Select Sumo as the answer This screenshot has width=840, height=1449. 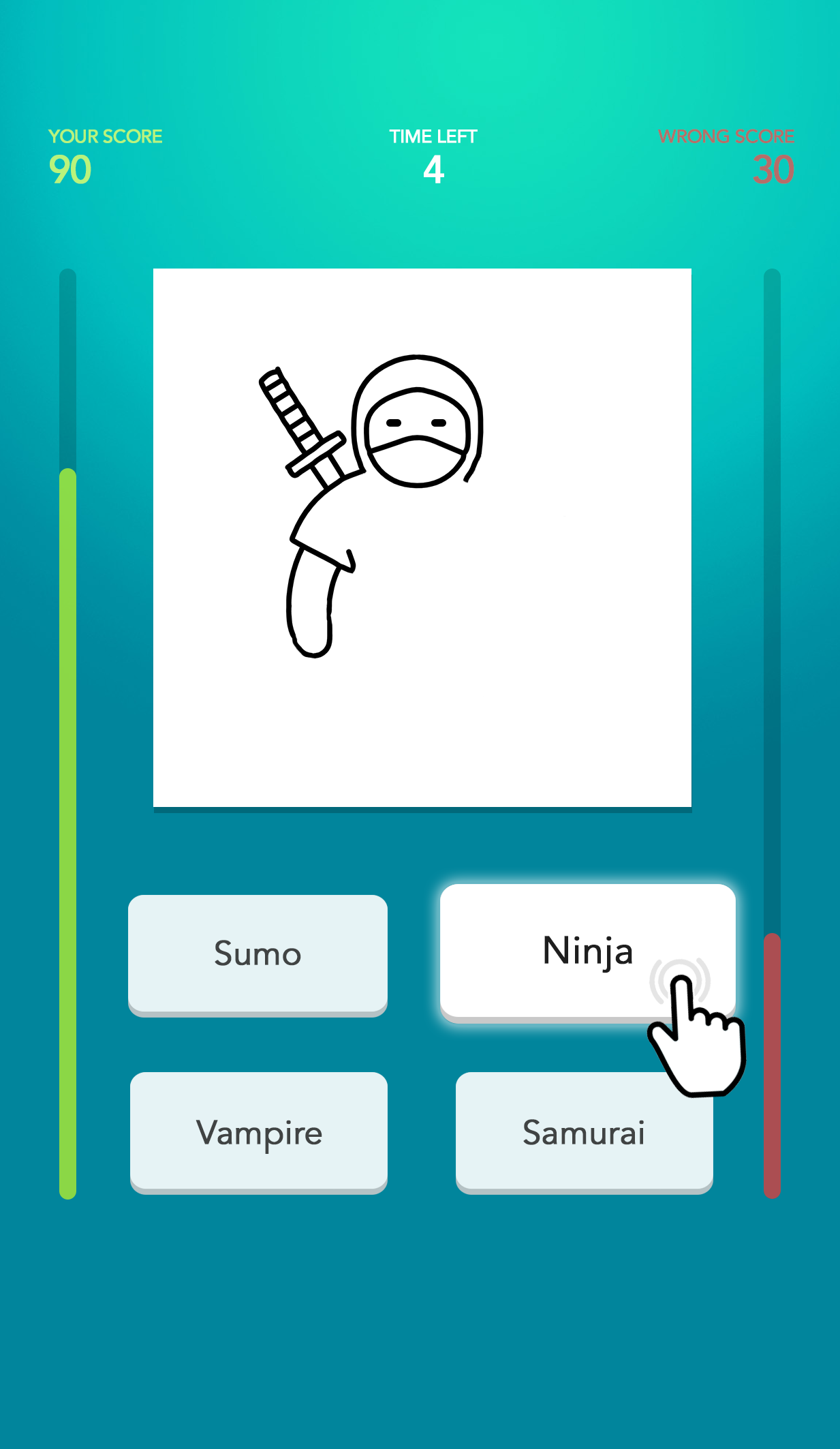[258, 954]
